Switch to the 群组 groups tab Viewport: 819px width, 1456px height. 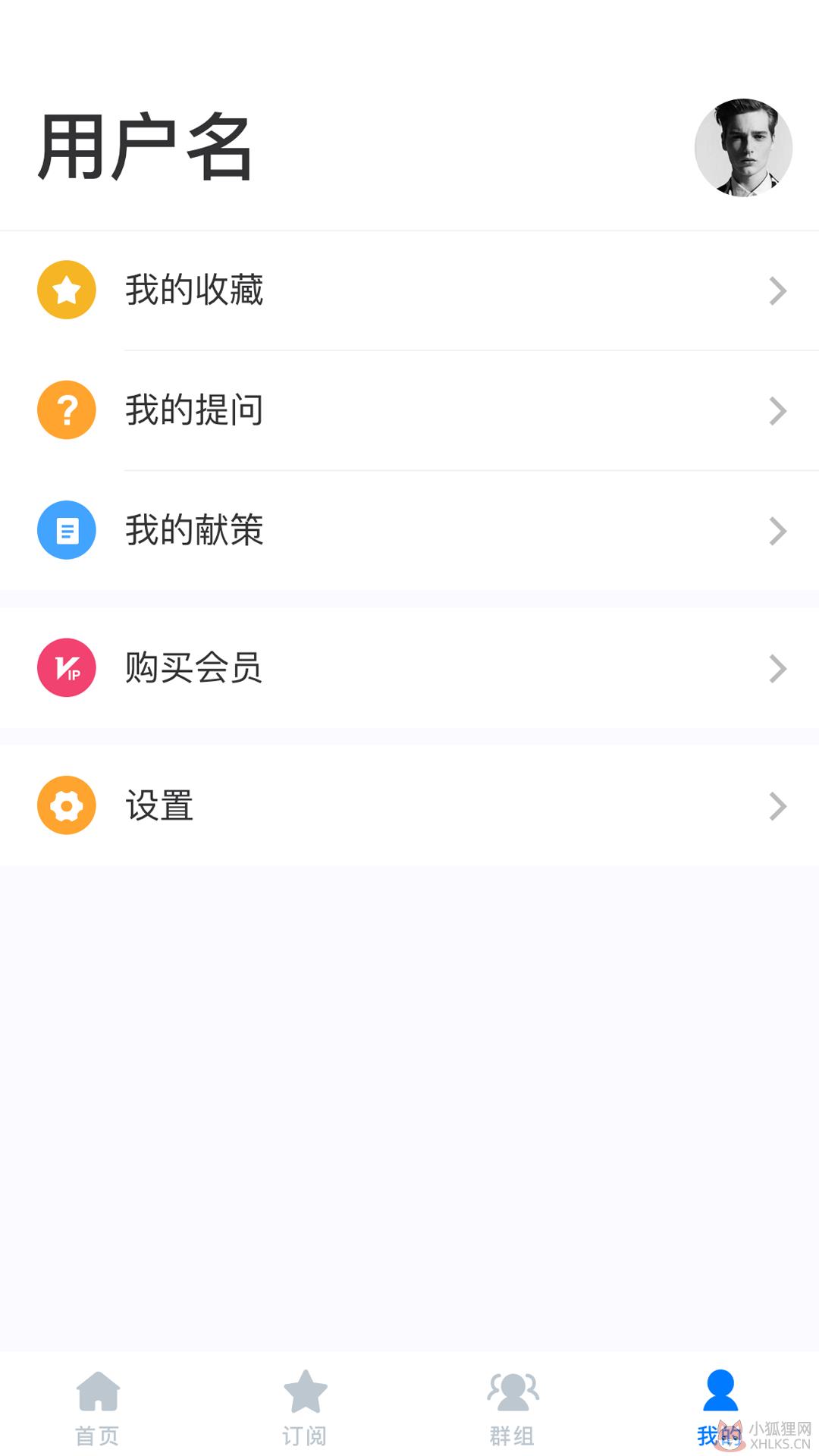513,1408
